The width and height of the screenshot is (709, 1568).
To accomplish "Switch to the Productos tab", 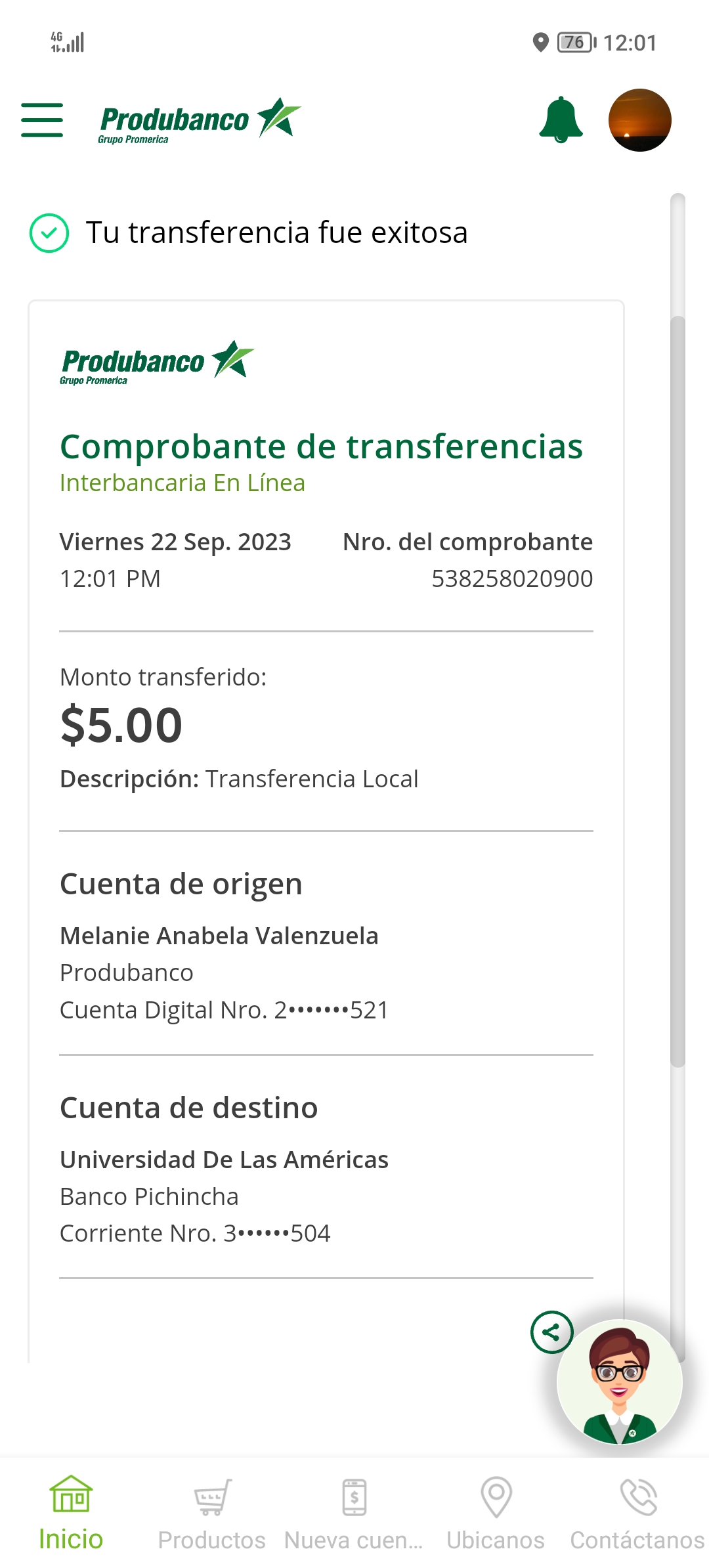I will (212, 1512).
